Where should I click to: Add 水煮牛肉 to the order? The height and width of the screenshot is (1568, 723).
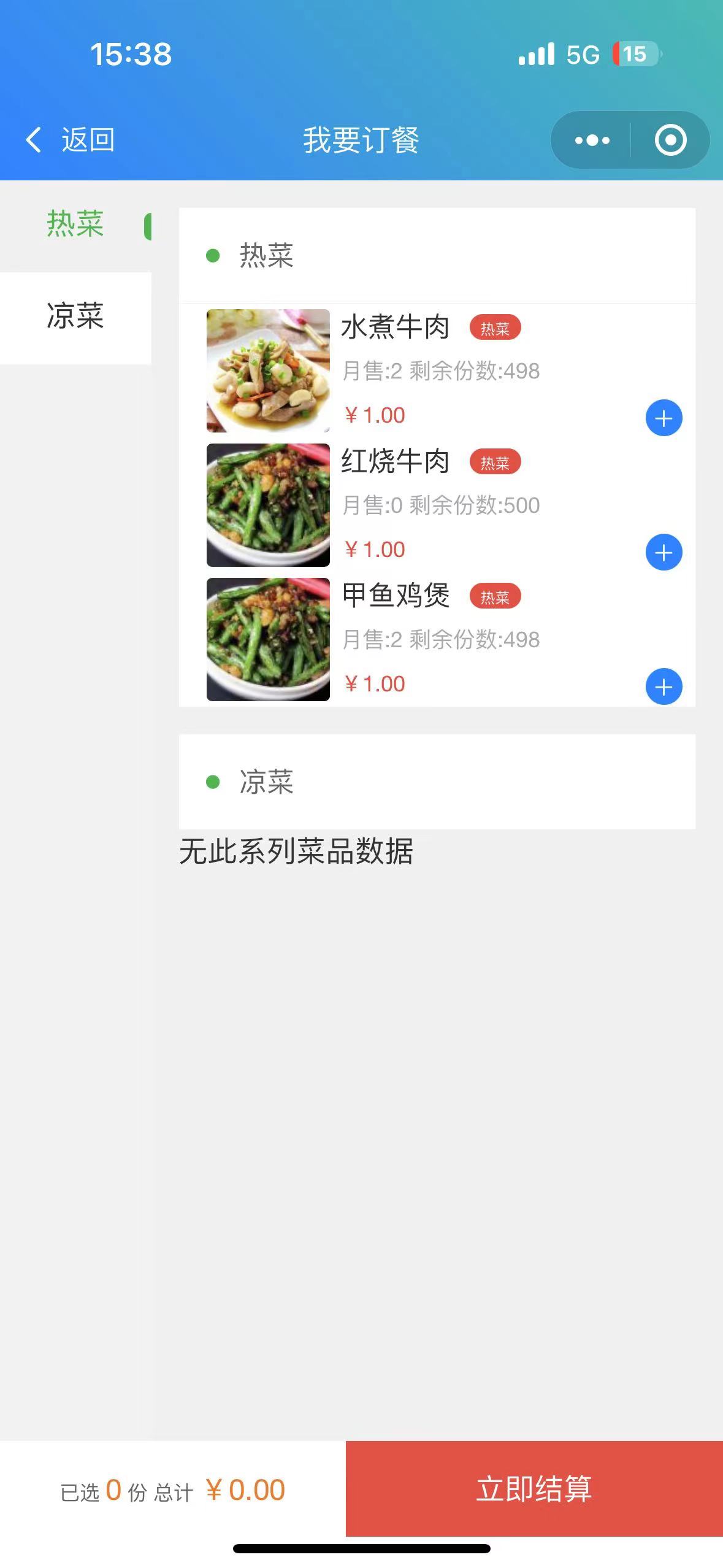[x=664, y=418]
